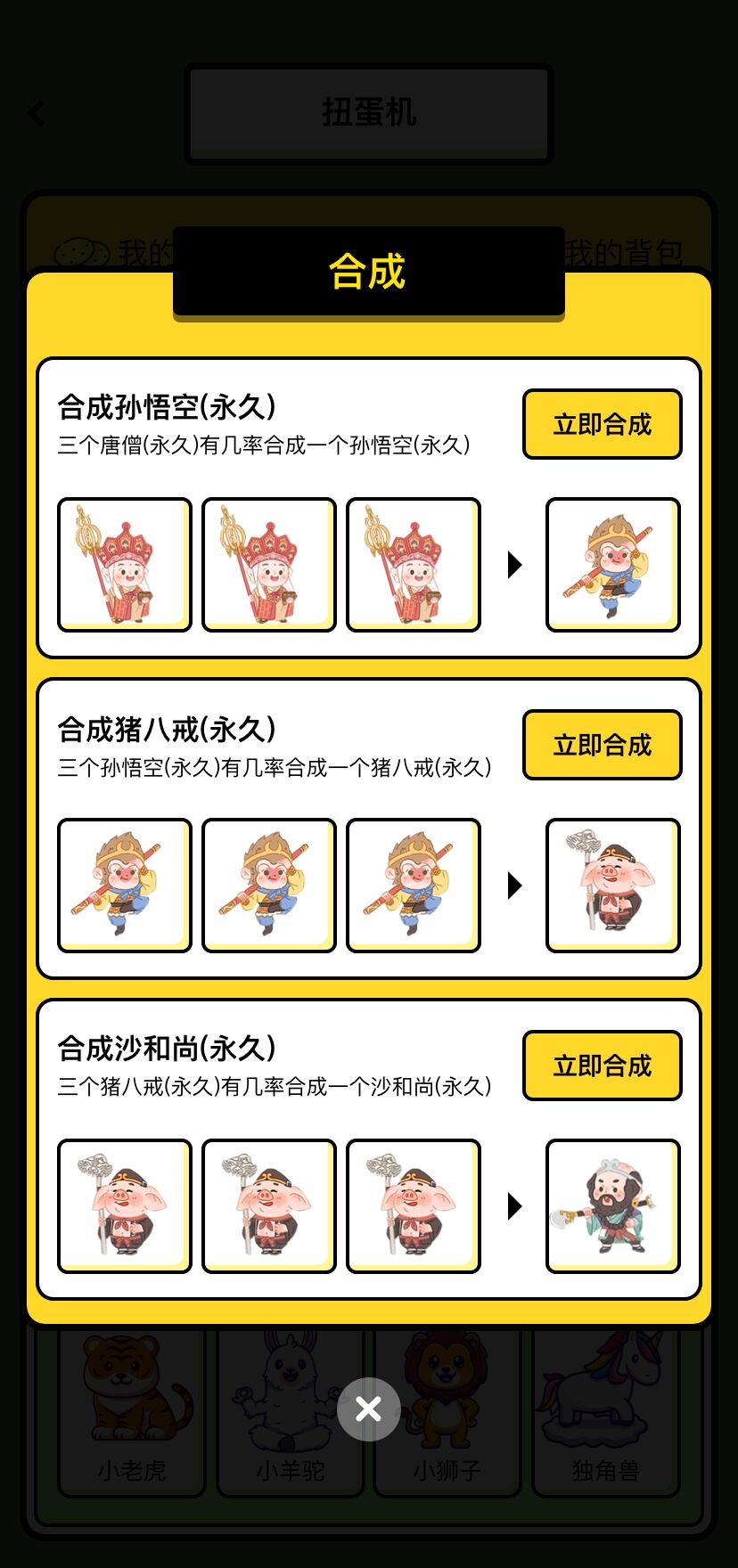Tap 立即合成 for 合成孙悟空(永久)
The width and height of the screenshot is (738, 1568).
602,424
